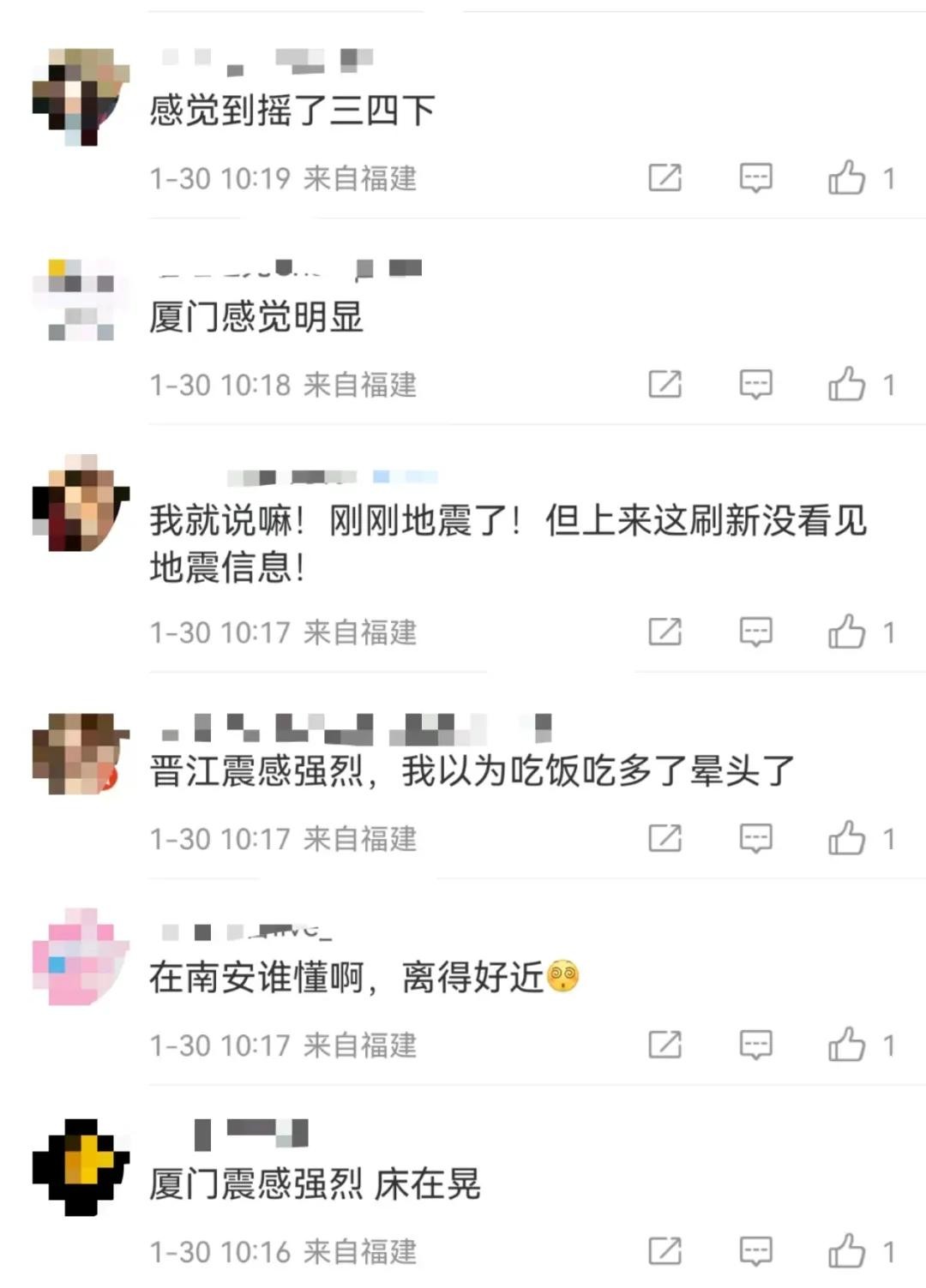Viewport: 926px width, 1288px height.
Task: Repost the comment '我就说嘛！刚刚地震了'
Action: pos(664,632)
